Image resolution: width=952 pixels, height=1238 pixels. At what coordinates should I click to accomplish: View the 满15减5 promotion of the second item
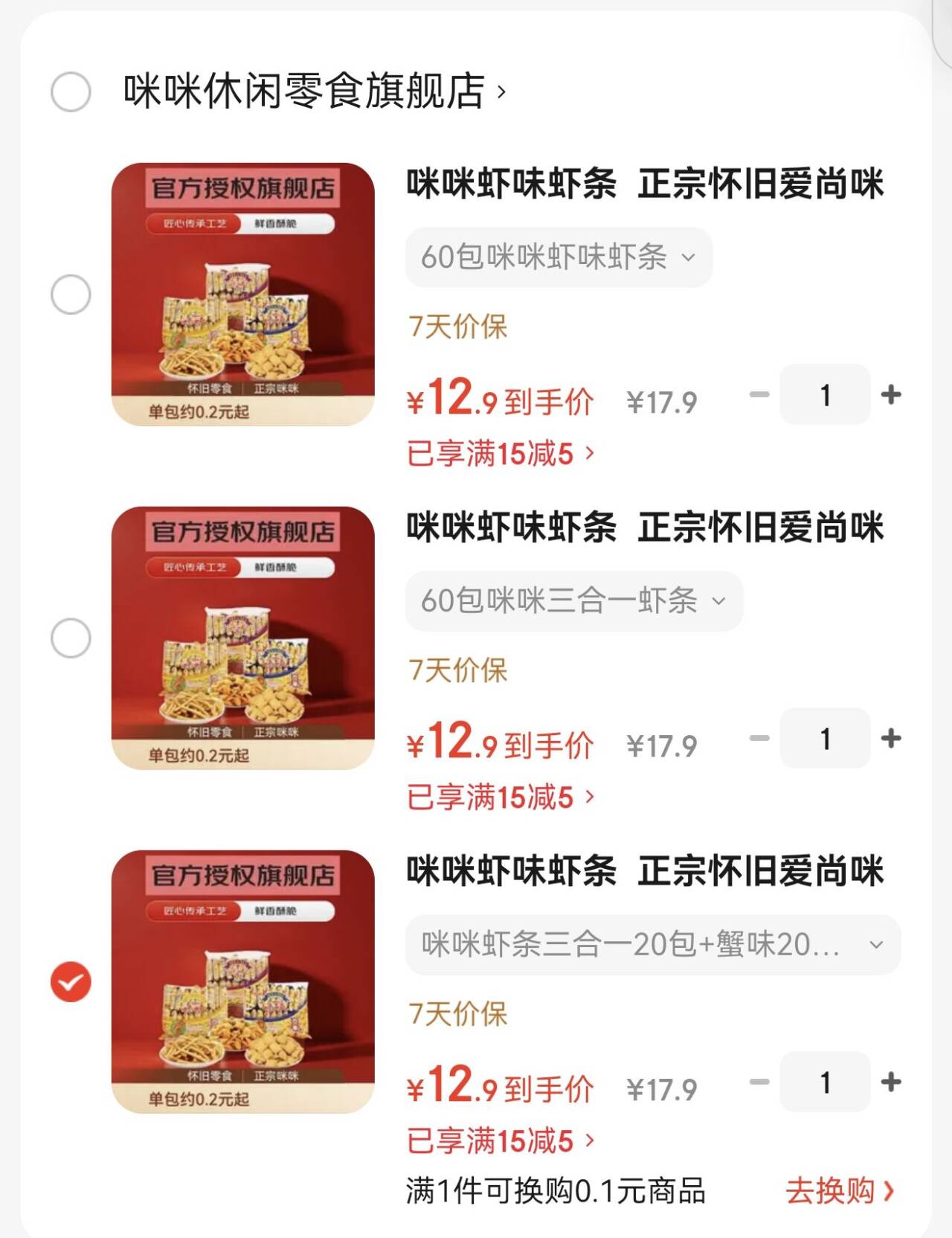[497, 798]
